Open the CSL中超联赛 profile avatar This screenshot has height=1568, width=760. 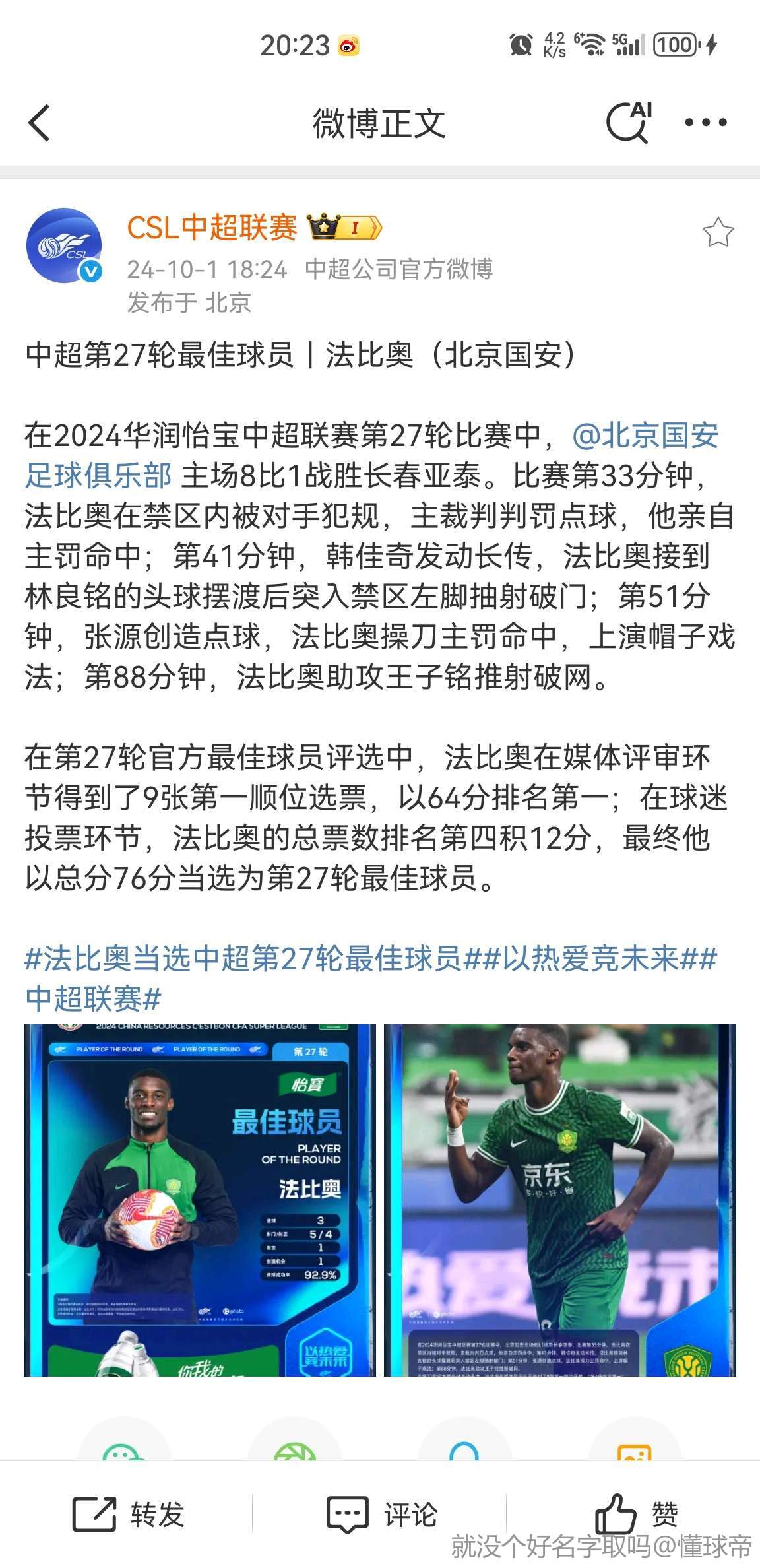(x=64, y=245)
